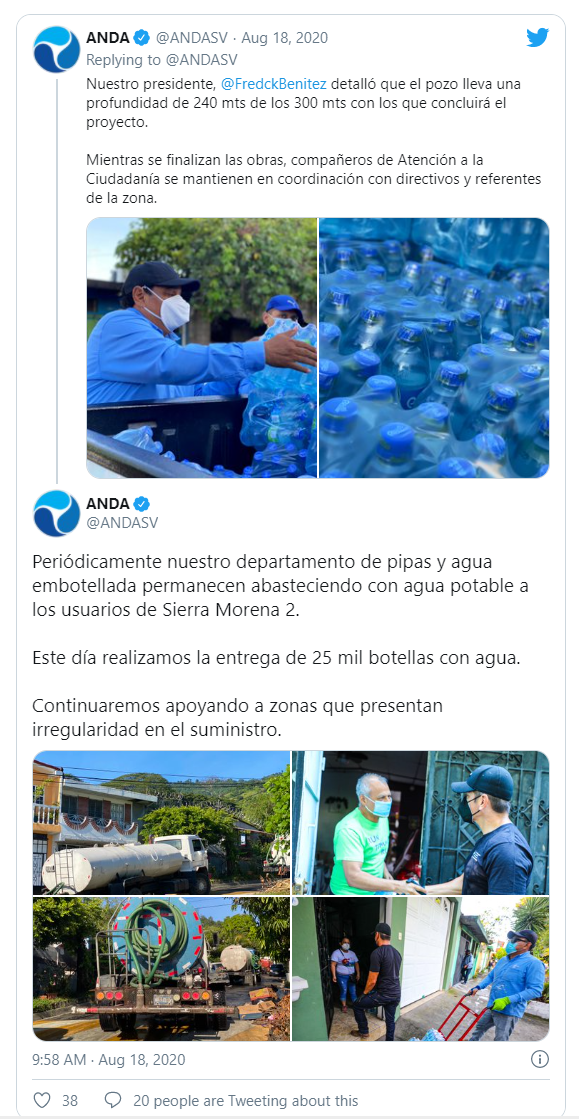
Task: Open the @FredckBenitez mention link
Action: (x=273, y=84)
